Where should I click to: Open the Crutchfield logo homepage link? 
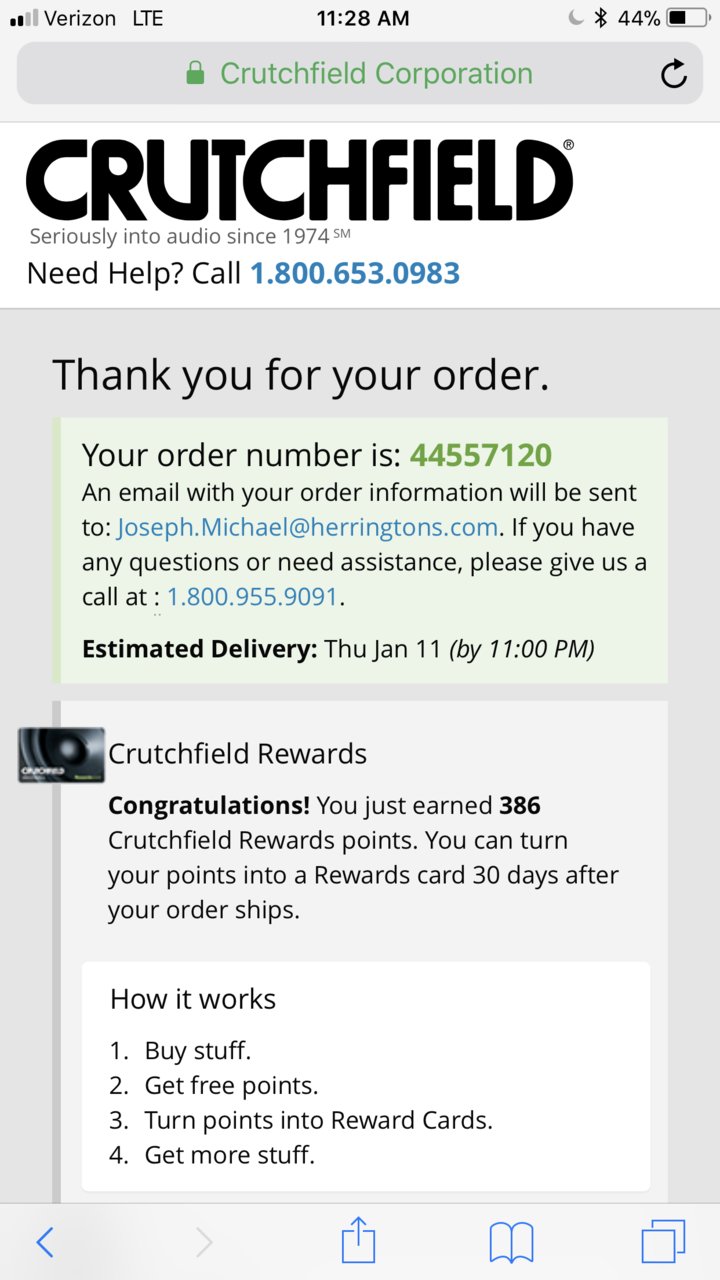[x=300, y=180]
